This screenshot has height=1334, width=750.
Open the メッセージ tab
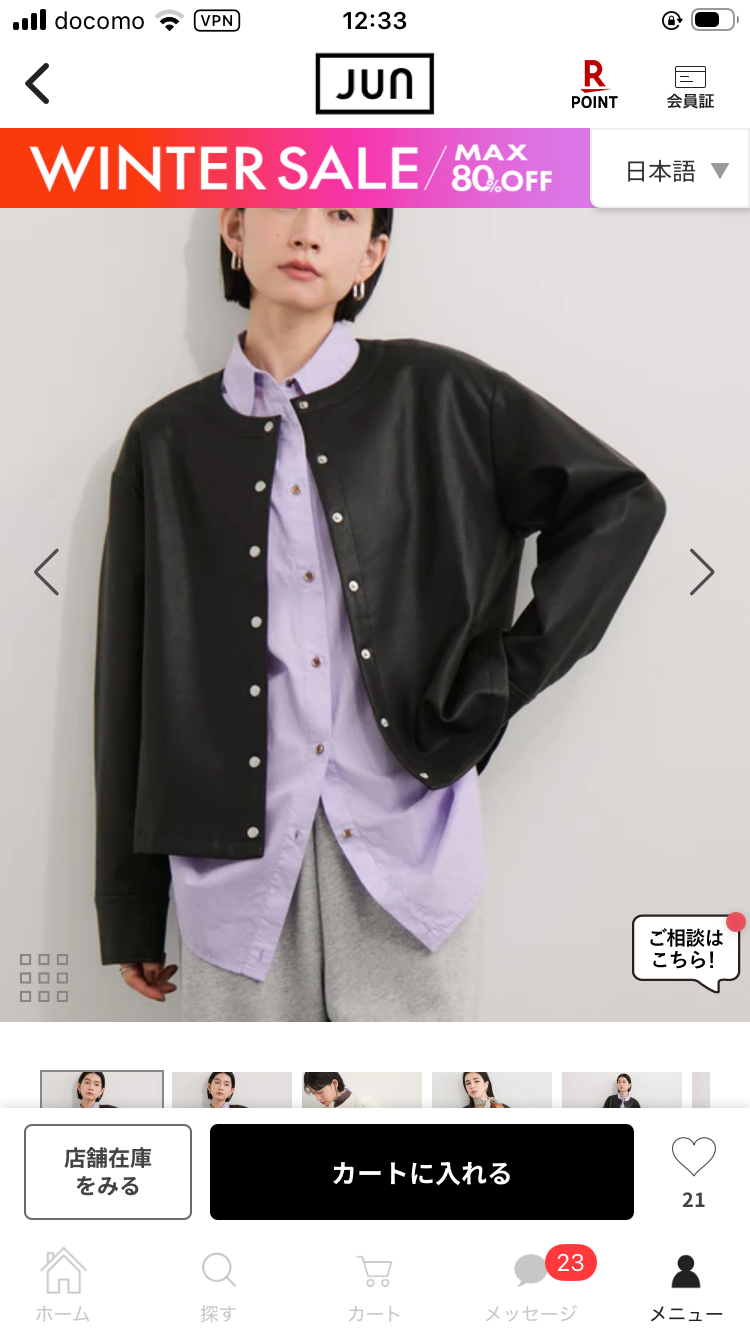pyautogui.click(x=532, y=1285)
